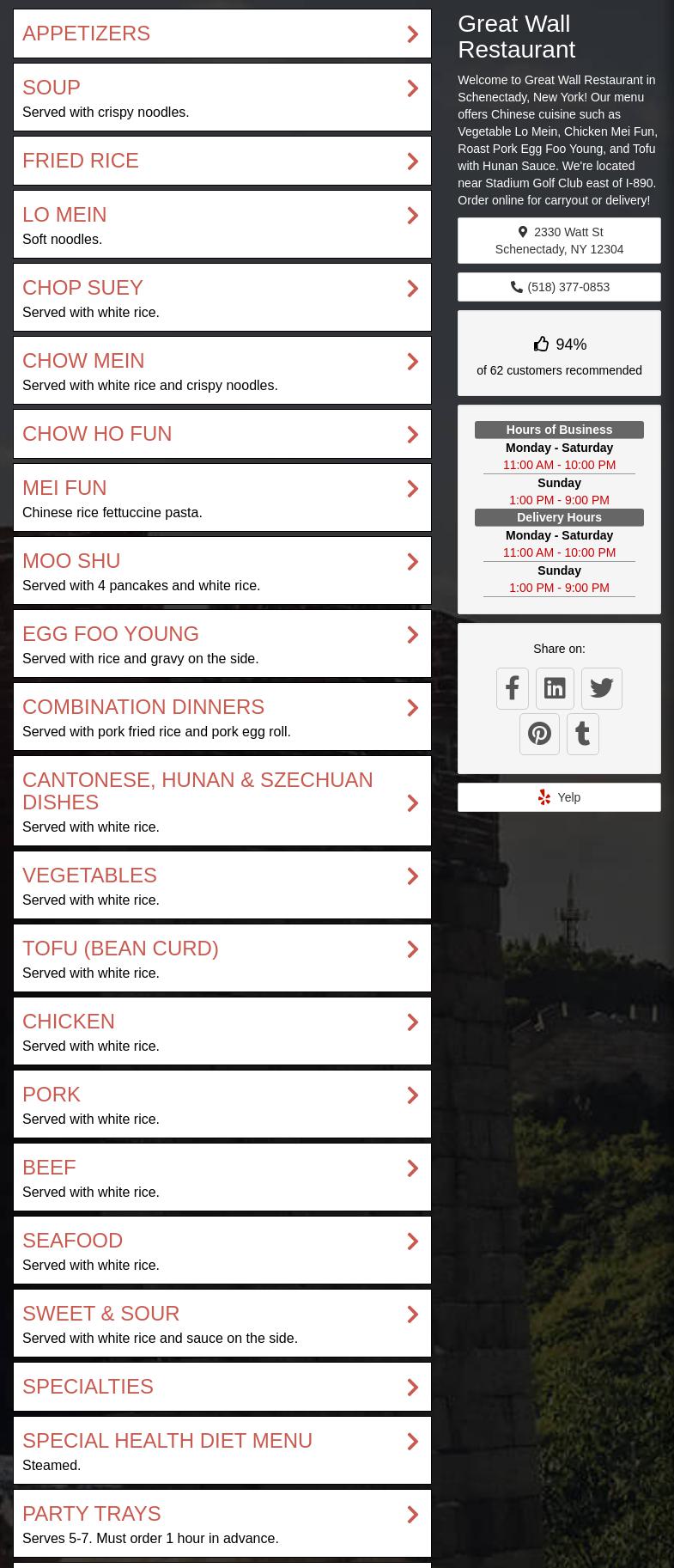
Task: Share on Twitter
Action: coord(602,688)
